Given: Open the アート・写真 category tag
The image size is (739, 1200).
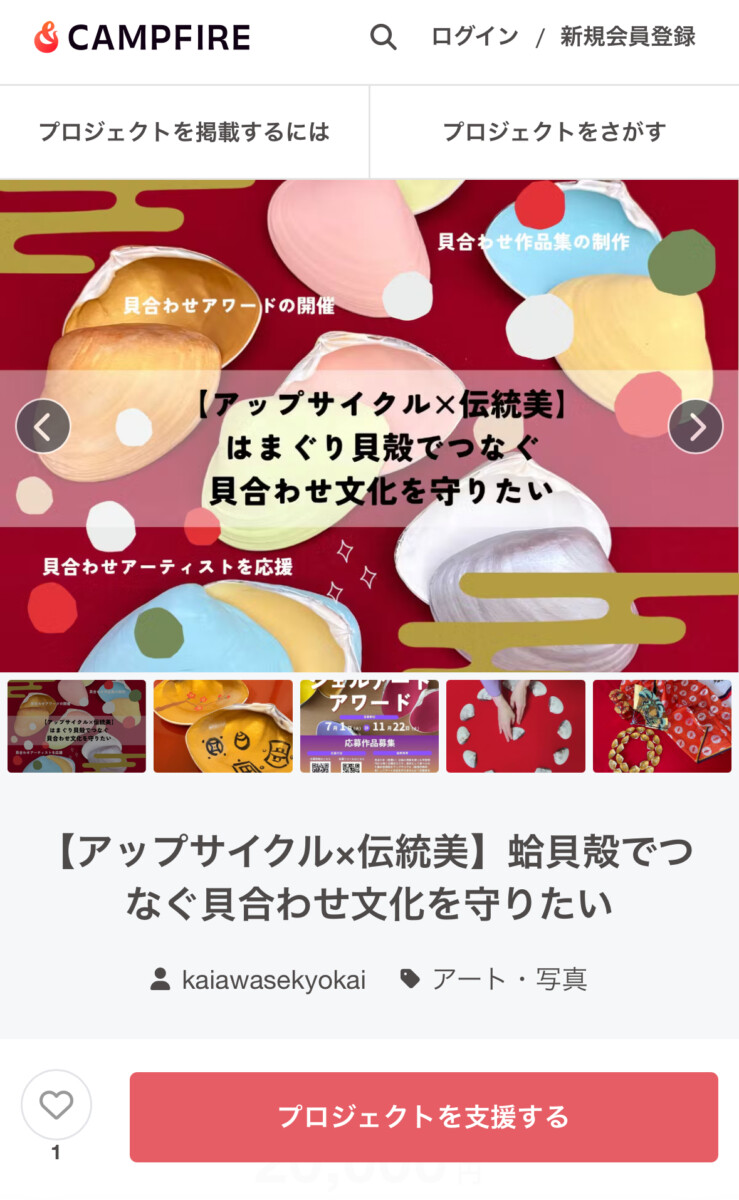Looking at the screenshot, I should pos(493,980).
